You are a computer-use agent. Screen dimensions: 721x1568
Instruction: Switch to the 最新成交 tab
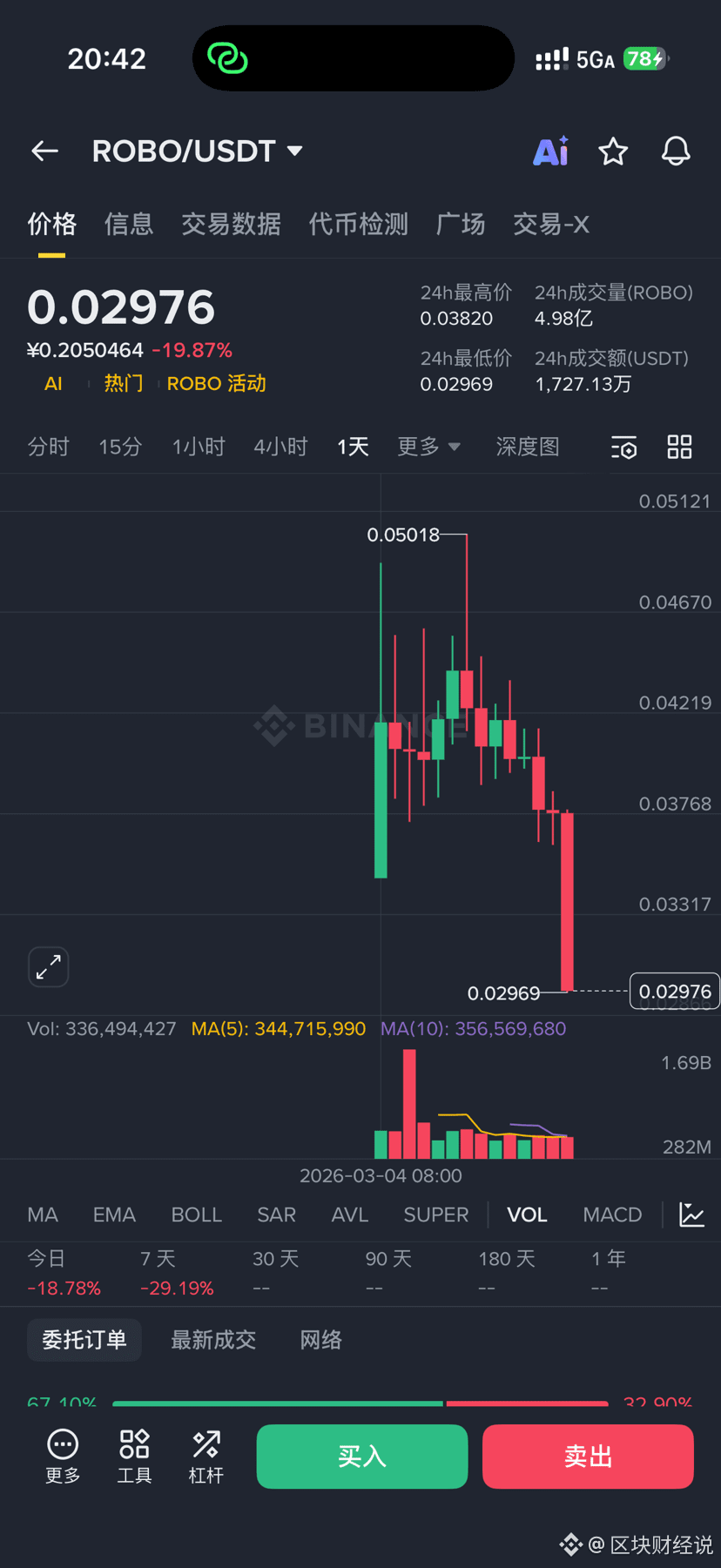[213, 1340]
